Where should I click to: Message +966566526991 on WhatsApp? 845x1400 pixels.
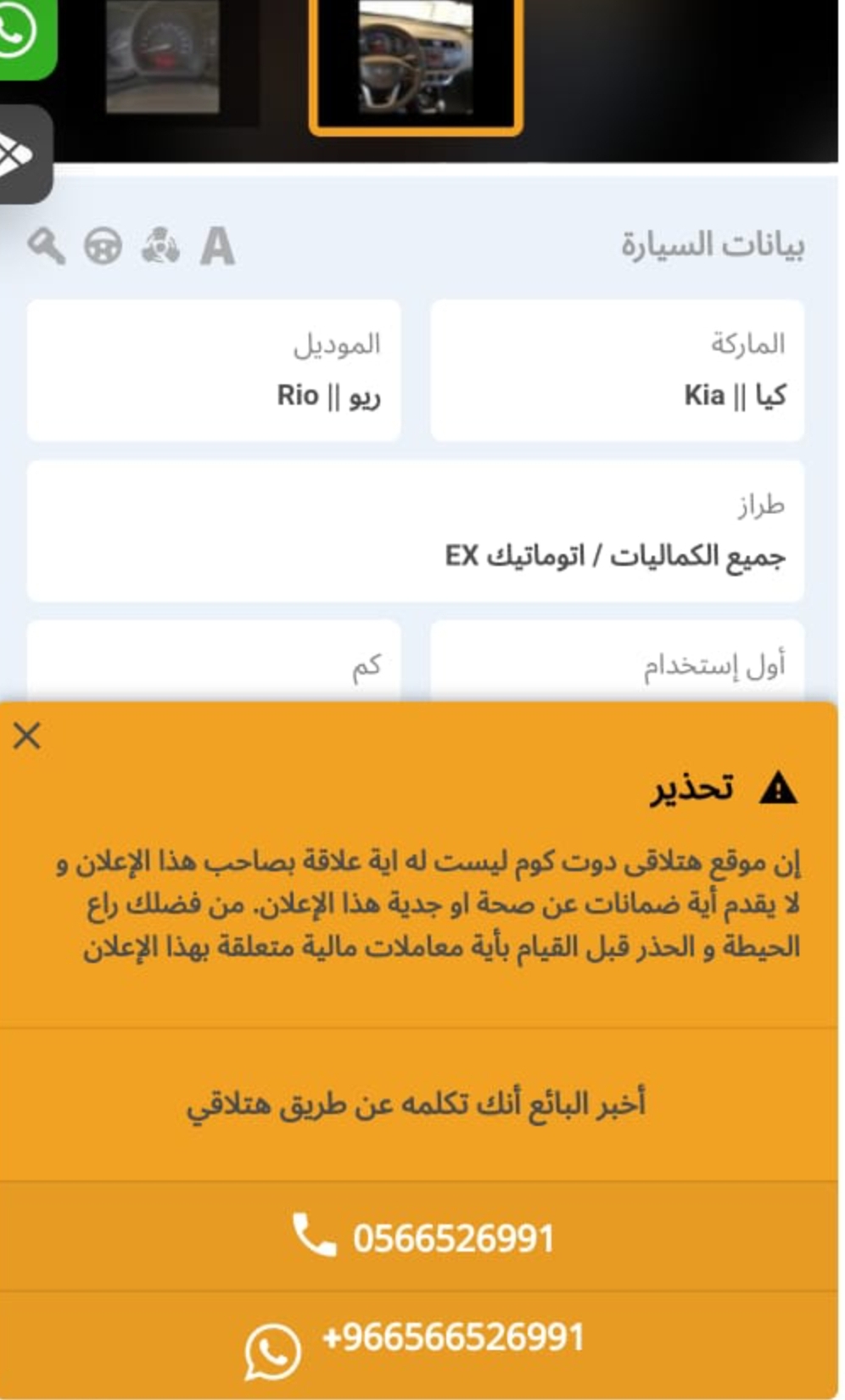click(419, 1344)
